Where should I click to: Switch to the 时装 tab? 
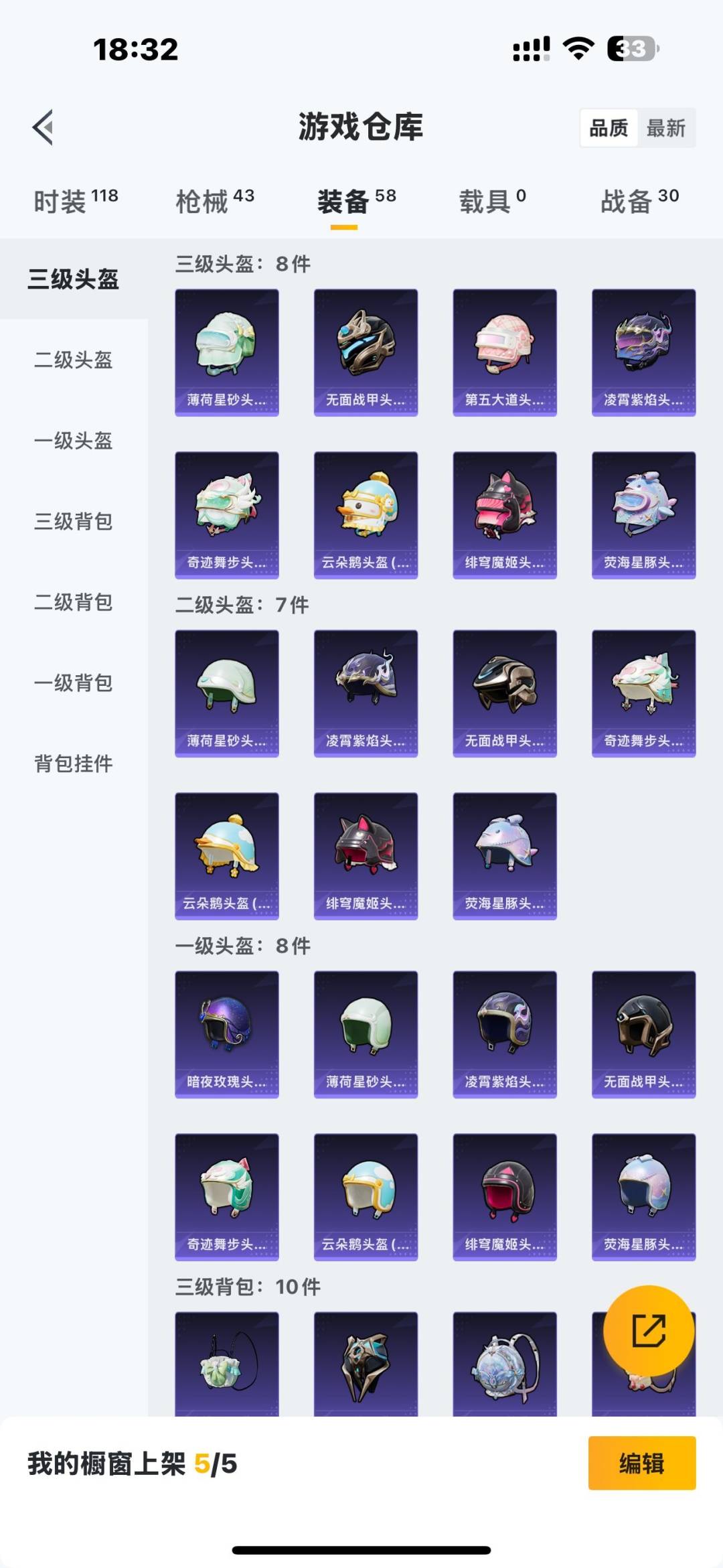point(75,201)
